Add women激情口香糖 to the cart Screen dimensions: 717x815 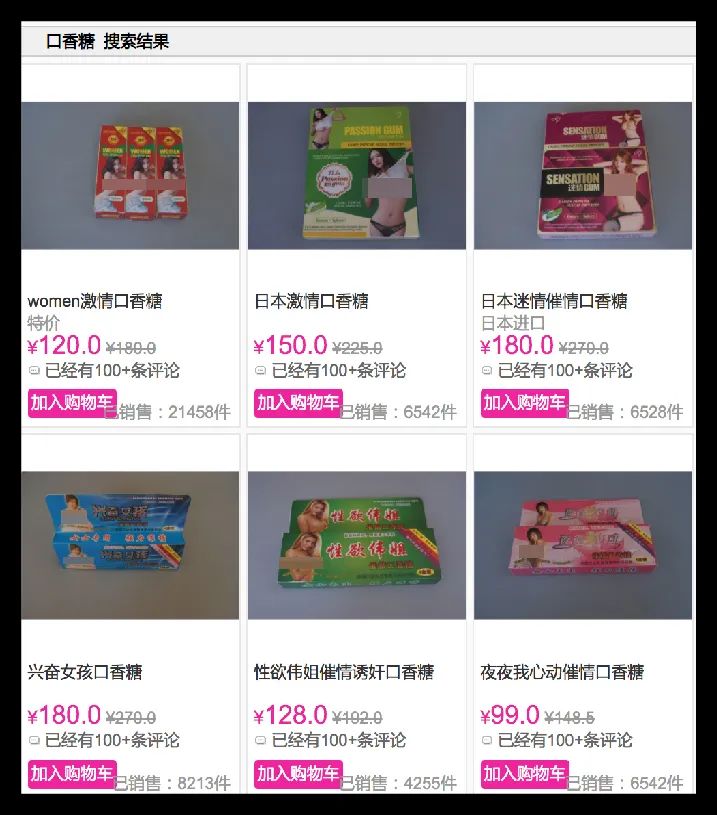coord(71,403)
